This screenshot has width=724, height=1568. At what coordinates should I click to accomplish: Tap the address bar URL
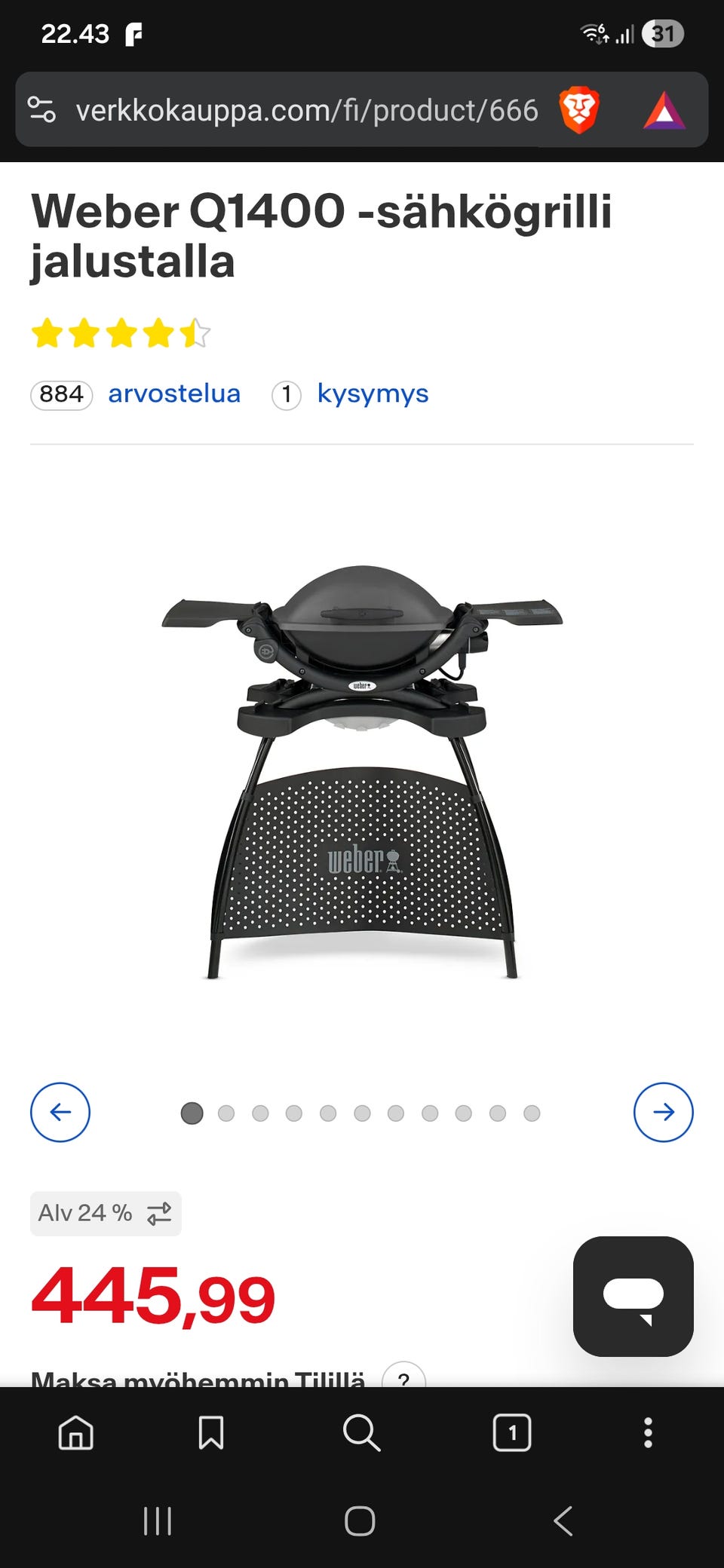coord(306,111)
